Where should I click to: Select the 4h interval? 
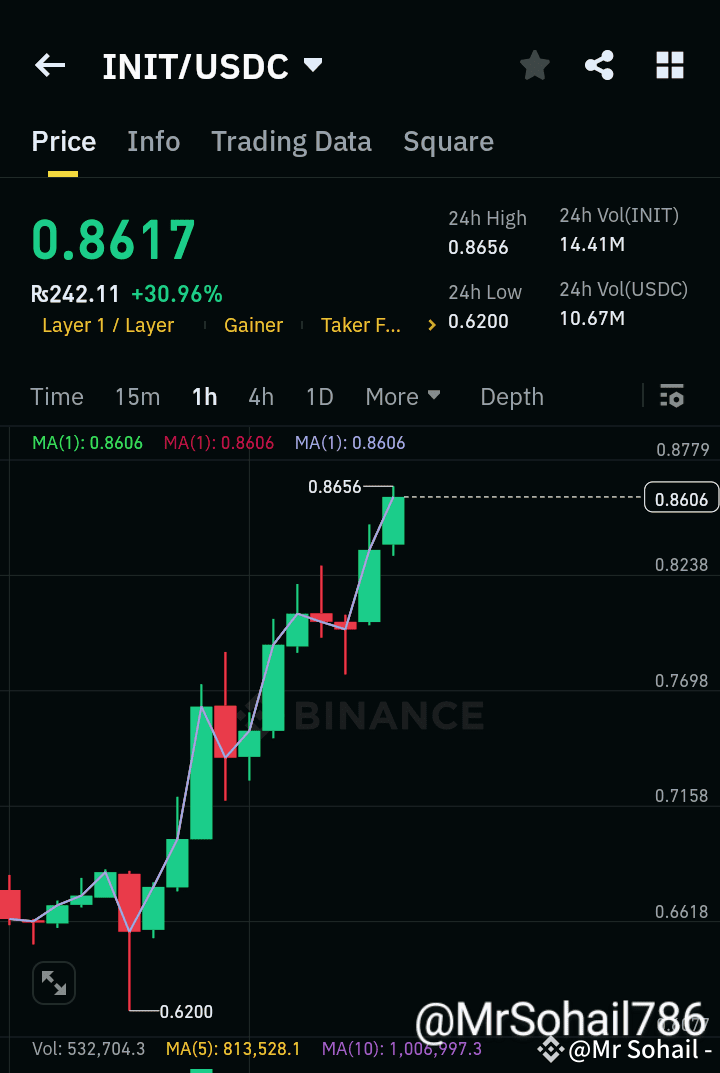(261, 397)
